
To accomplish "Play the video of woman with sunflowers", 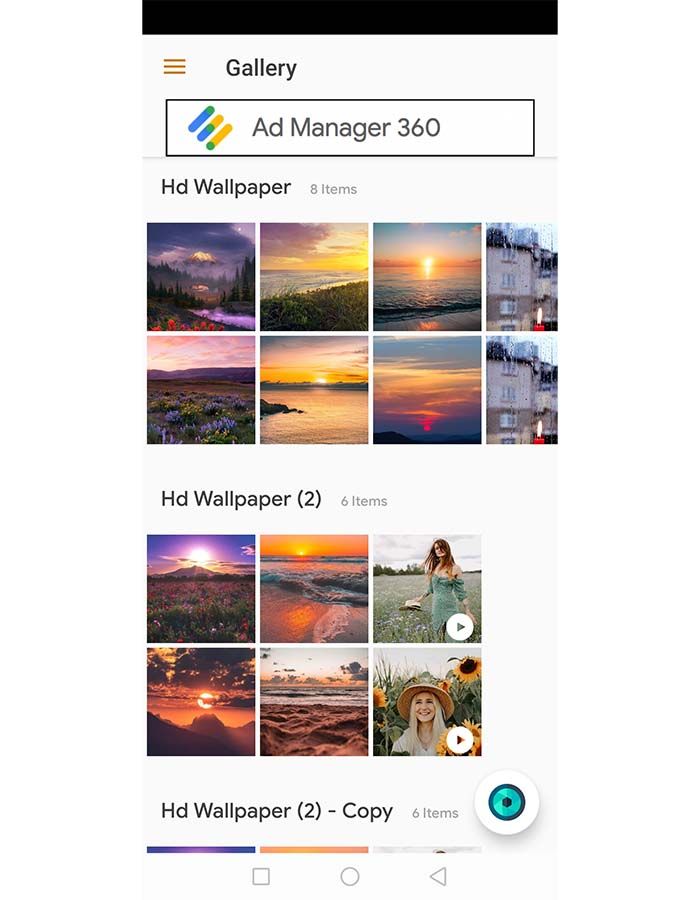I will click(x=459, y=740).
